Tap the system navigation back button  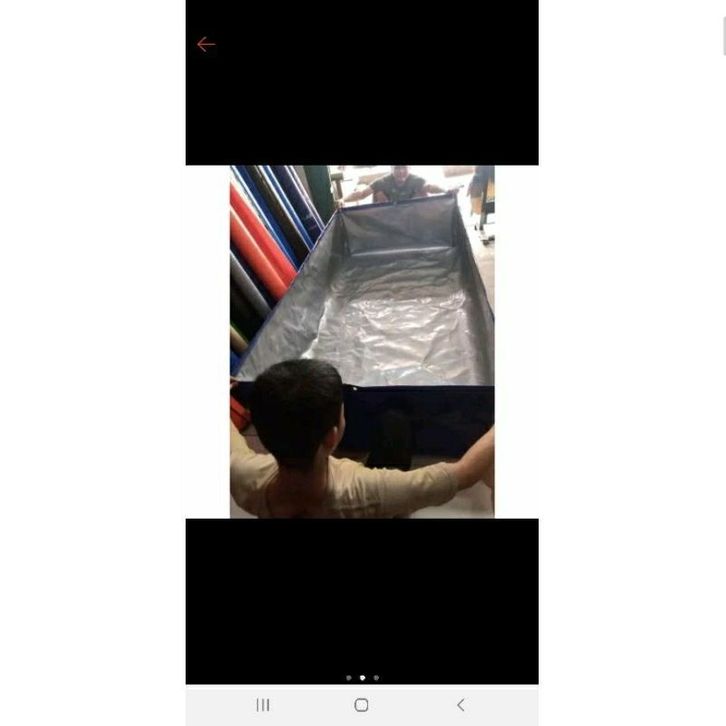pos(460,705)
